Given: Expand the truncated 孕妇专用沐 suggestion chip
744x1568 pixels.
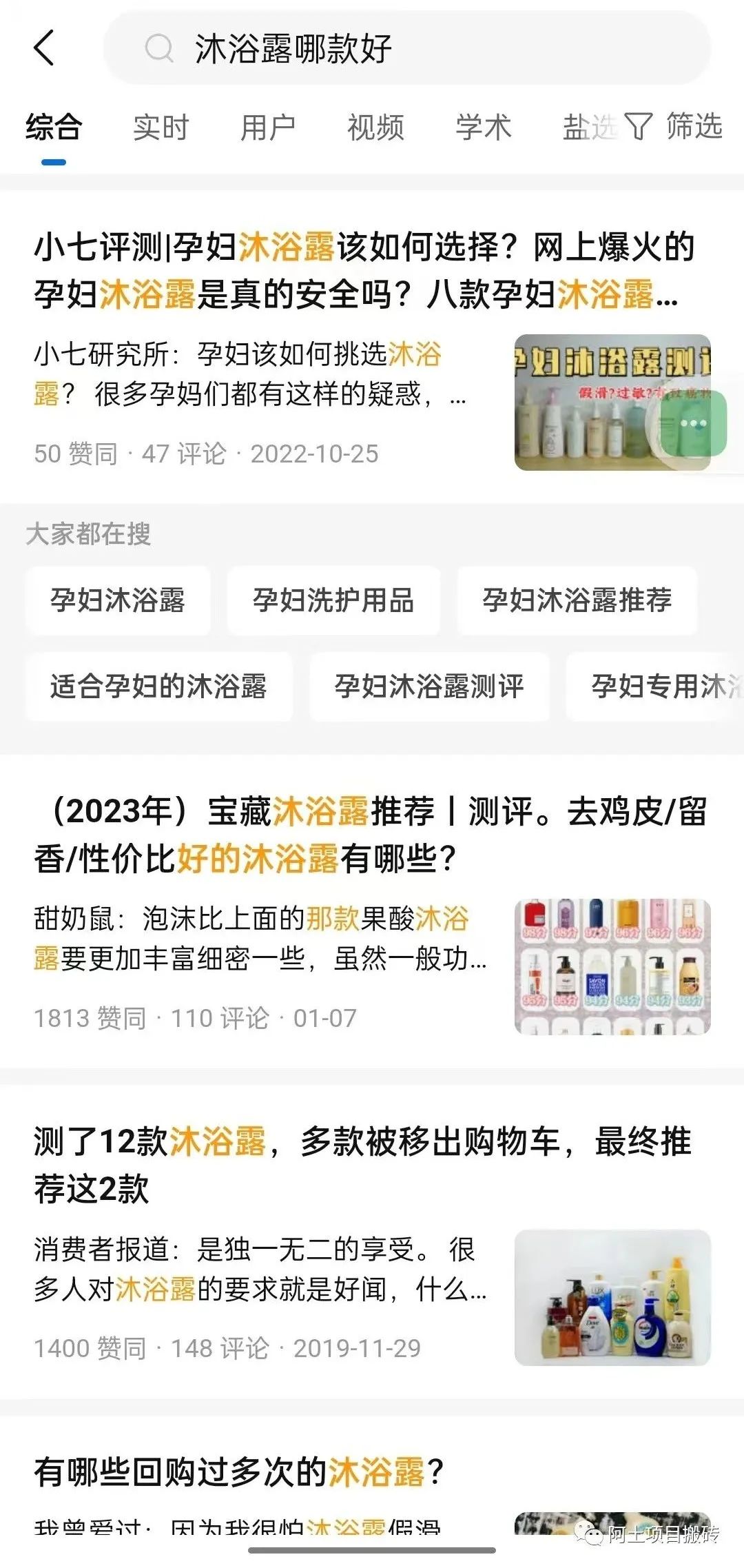Looking at the screenshot, I should pos(659,687).
